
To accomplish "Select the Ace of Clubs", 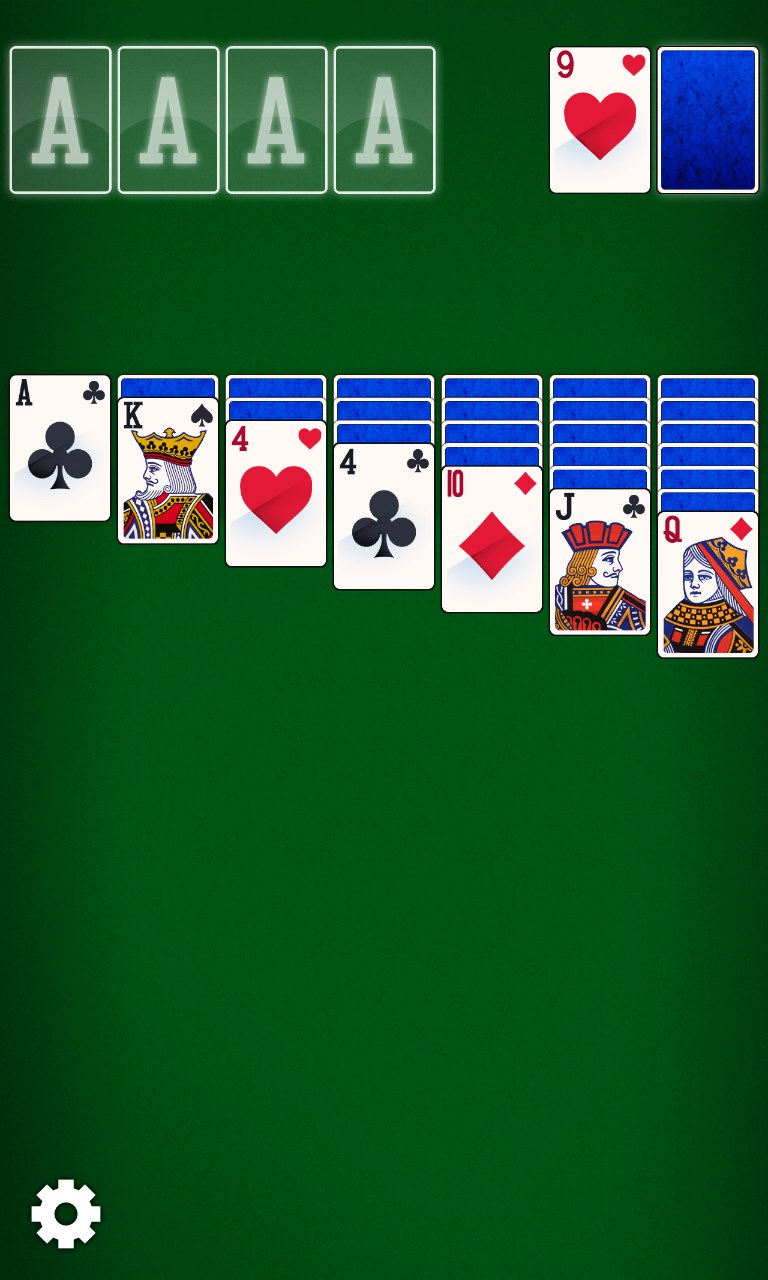I will [59, 450].
